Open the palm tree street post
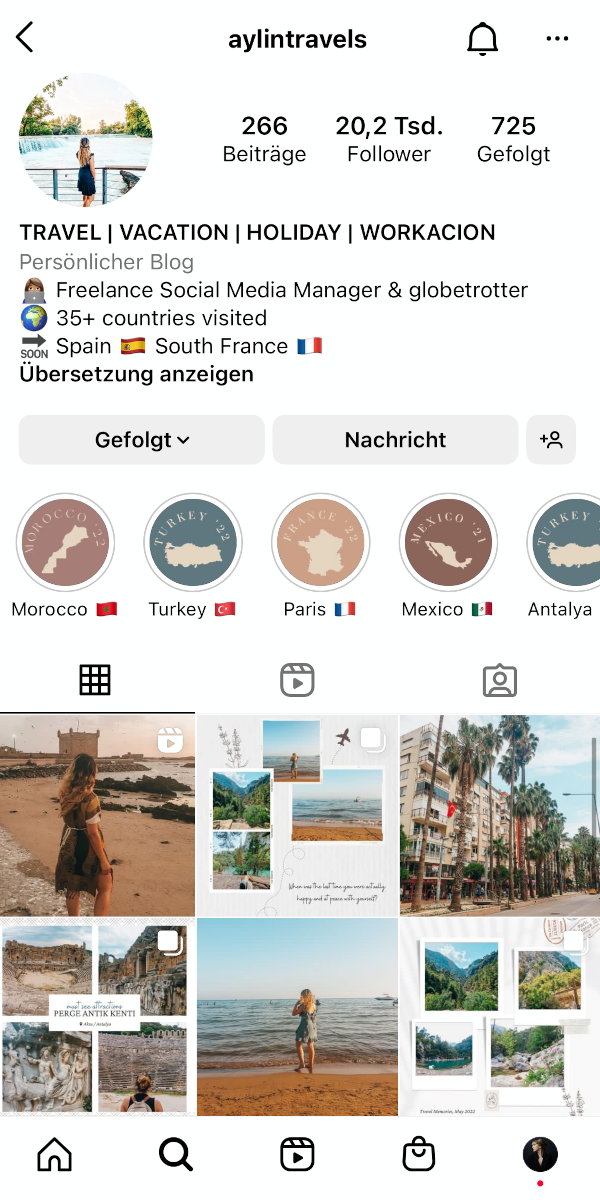This screenshot has width=600, height=1200. 500,815
